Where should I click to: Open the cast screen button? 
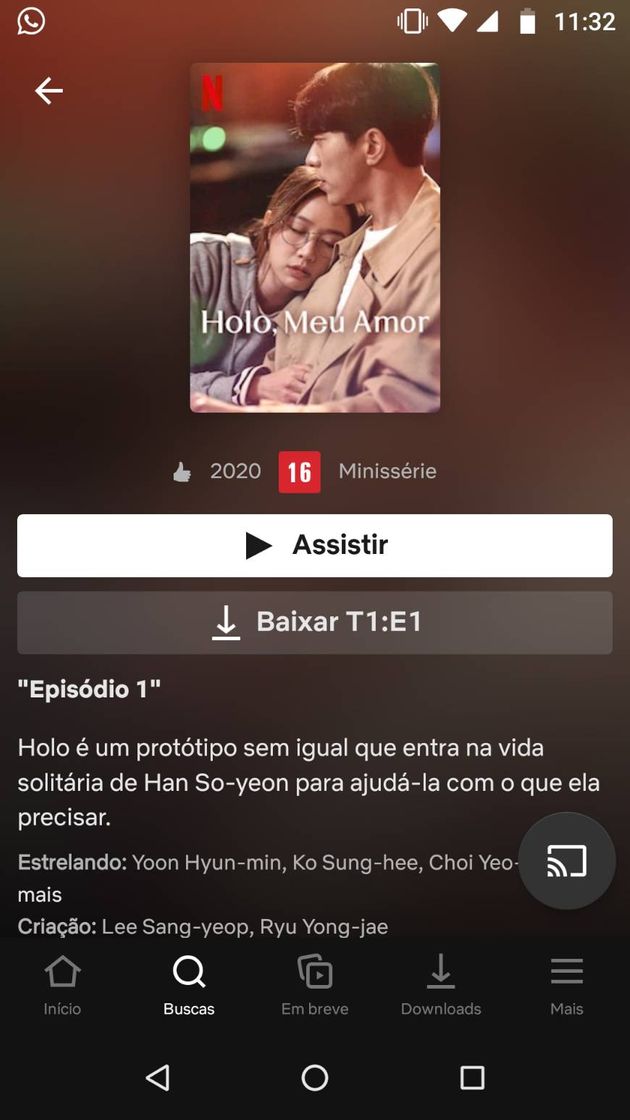[x=566, y=861]
